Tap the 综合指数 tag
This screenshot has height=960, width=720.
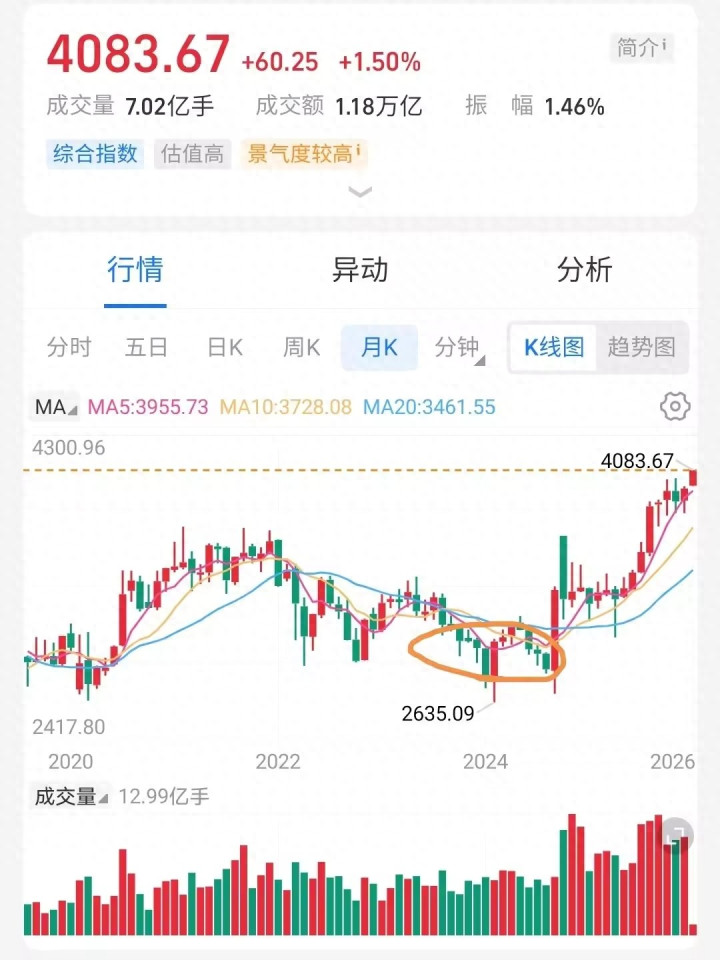[95, 154]
